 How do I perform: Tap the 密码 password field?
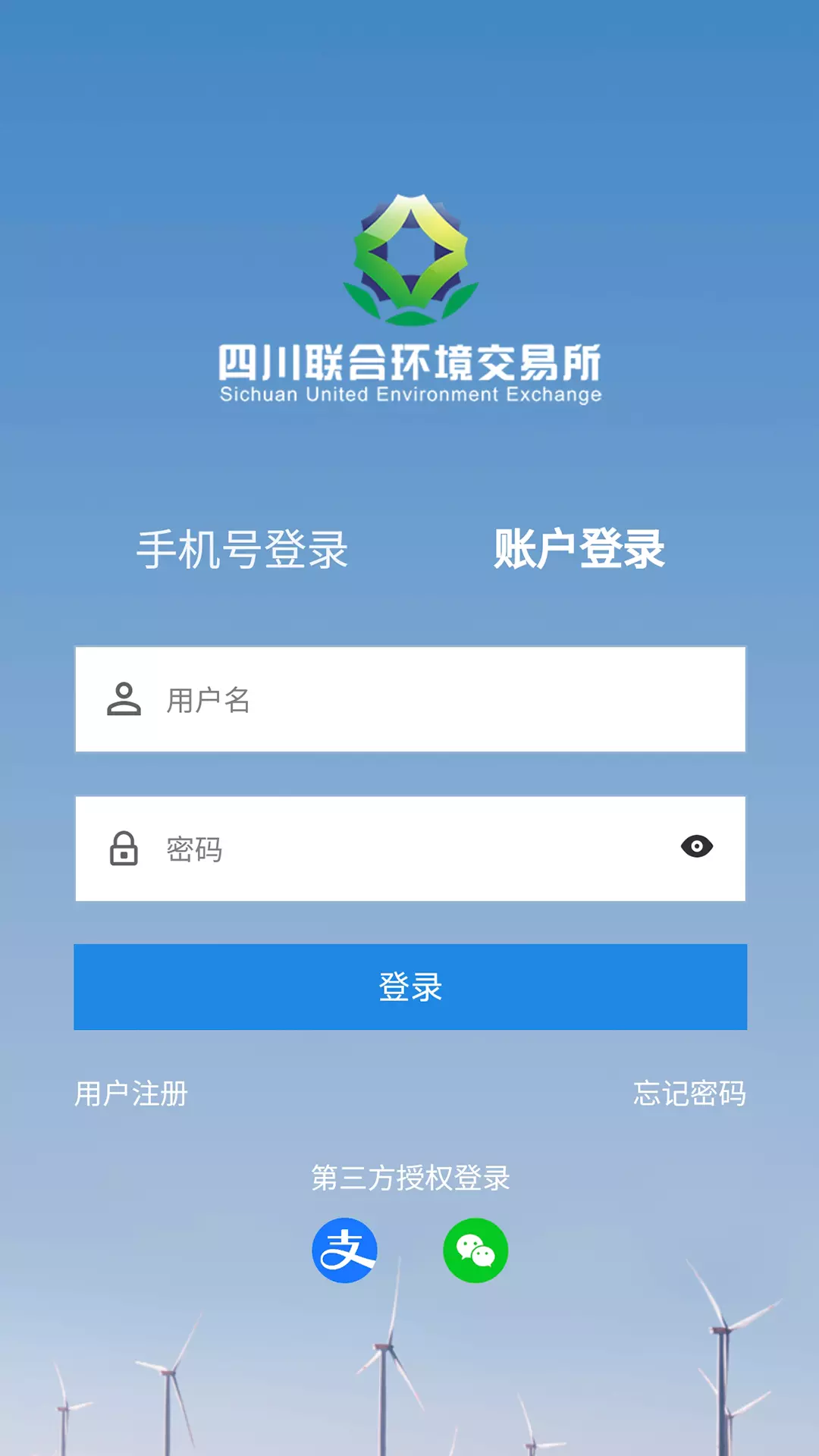410,849
